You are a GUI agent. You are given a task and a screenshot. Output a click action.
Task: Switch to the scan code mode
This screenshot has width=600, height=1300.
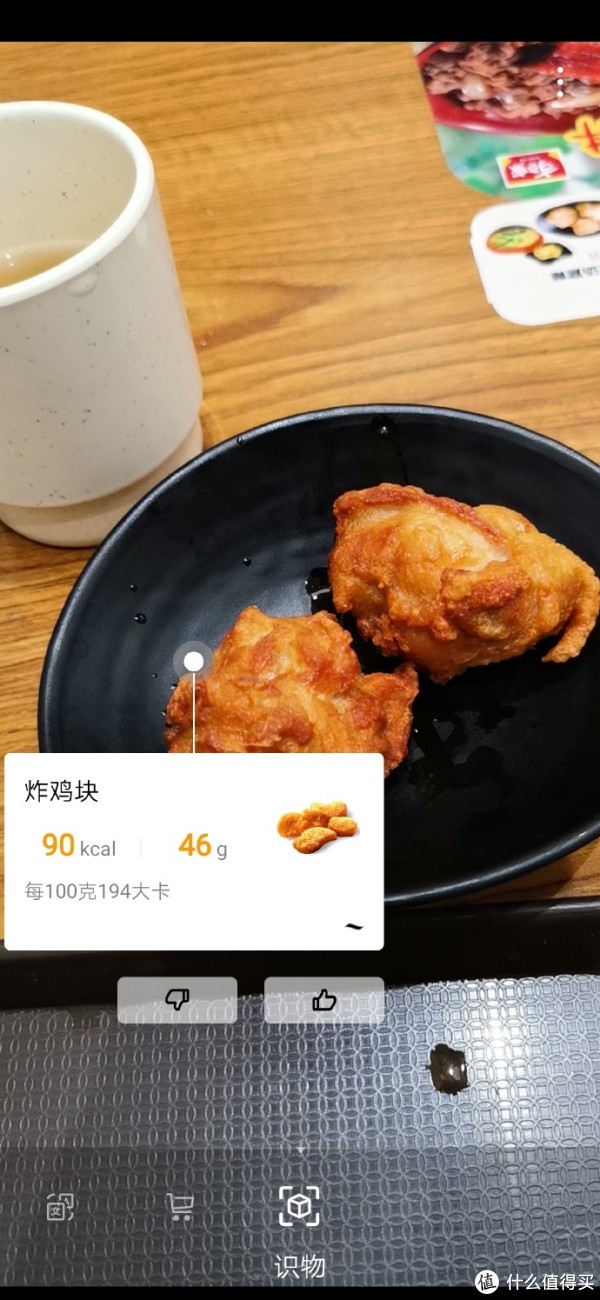pos(61,1207)
